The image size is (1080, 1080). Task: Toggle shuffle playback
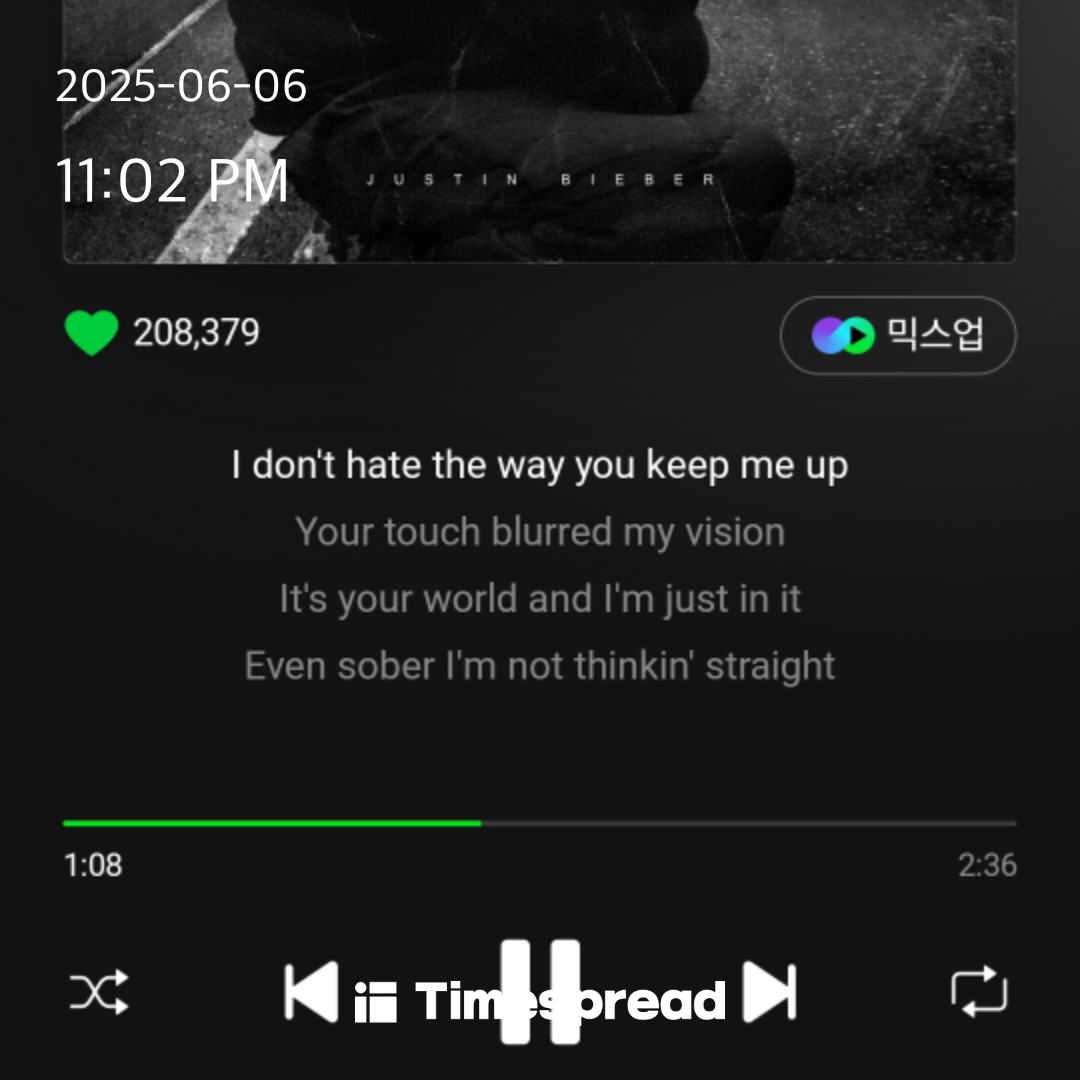98,993
